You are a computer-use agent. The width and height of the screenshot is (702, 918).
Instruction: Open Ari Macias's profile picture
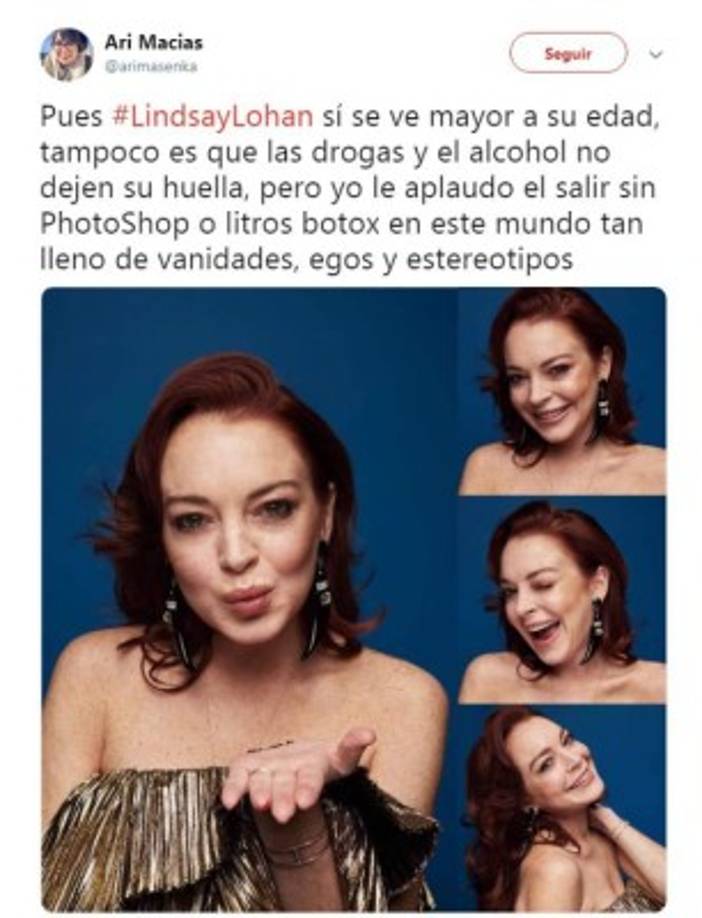[x=66, y=54]
